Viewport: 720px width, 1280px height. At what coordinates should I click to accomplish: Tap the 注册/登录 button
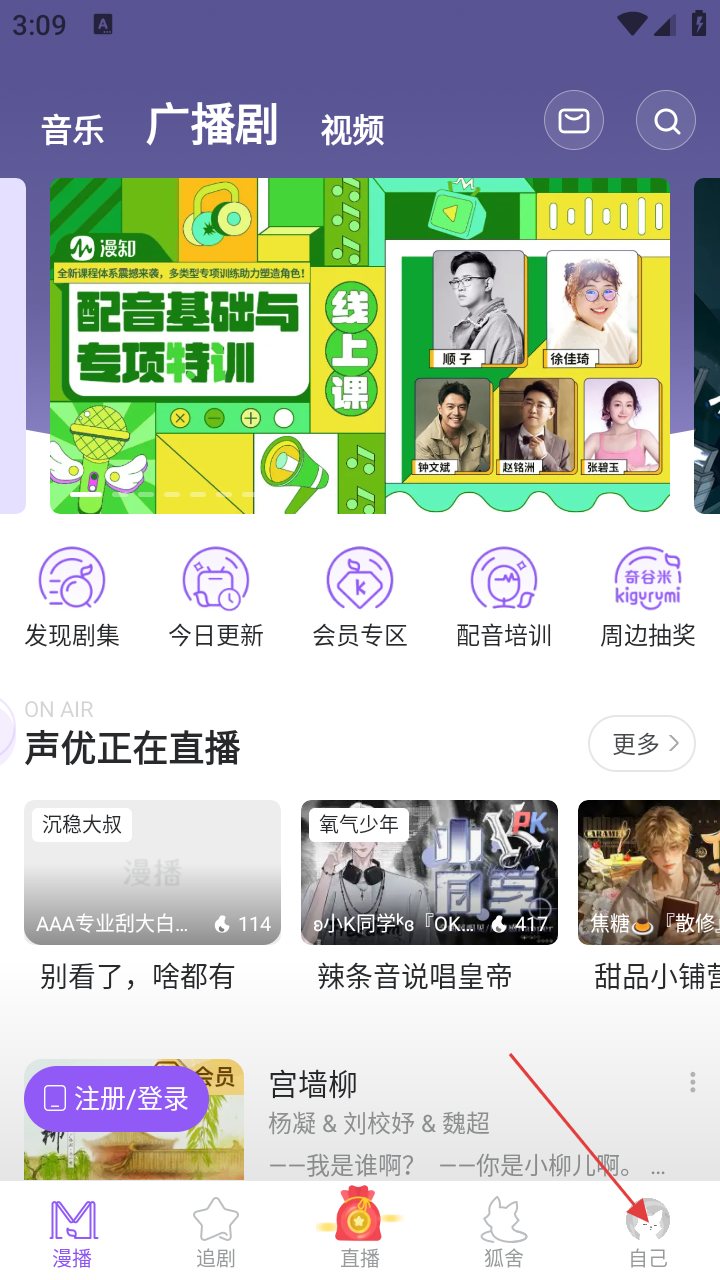pos(116,1099)
